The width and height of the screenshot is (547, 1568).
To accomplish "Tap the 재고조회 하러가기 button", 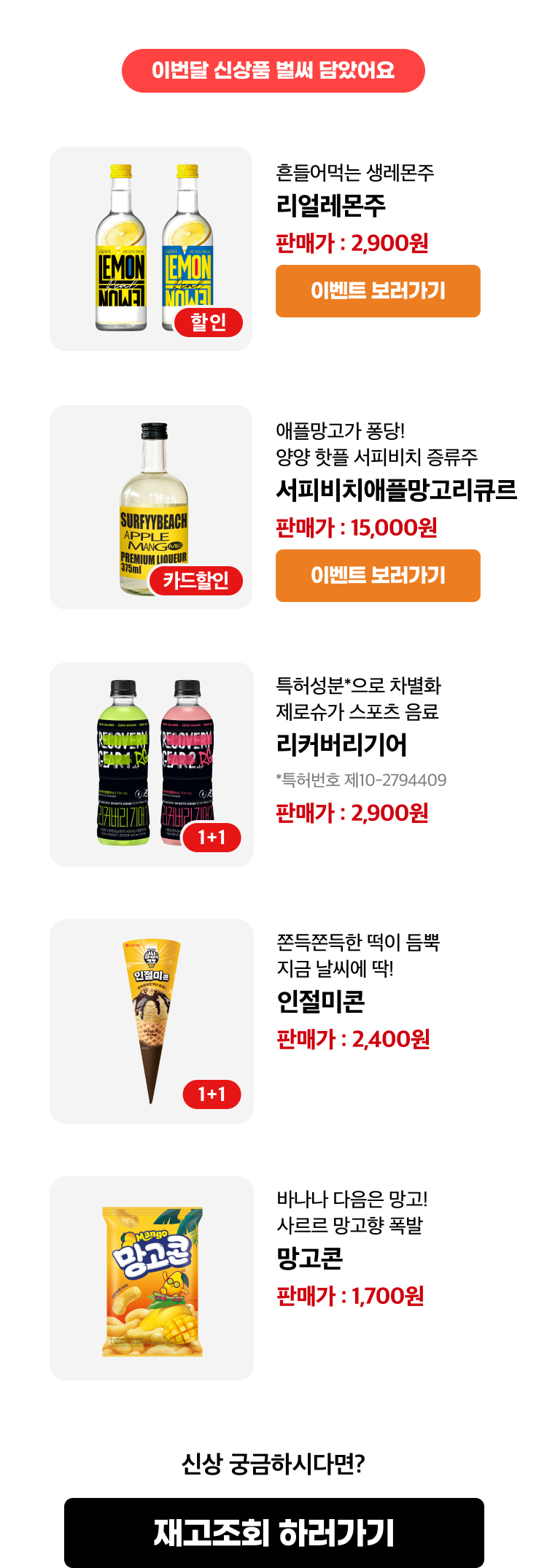I will pyautogui.click(x=273, y=1532).
